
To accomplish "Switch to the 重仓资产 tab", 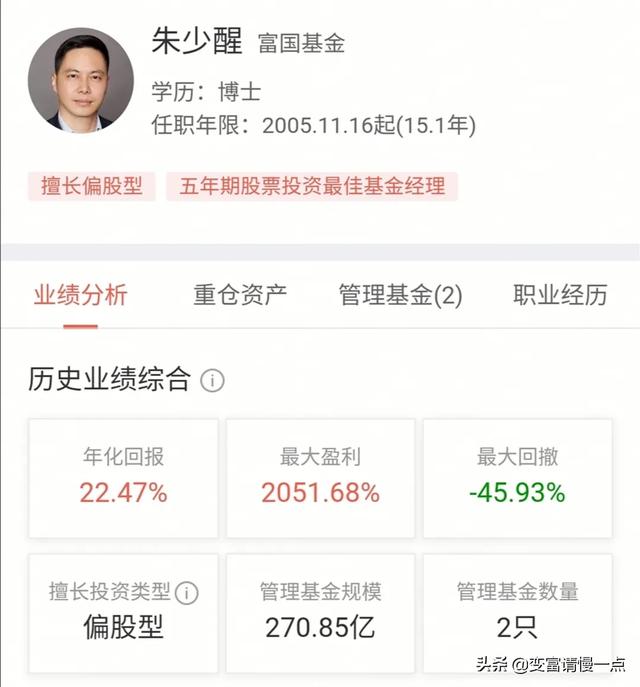I will click(x=240, y=295).
